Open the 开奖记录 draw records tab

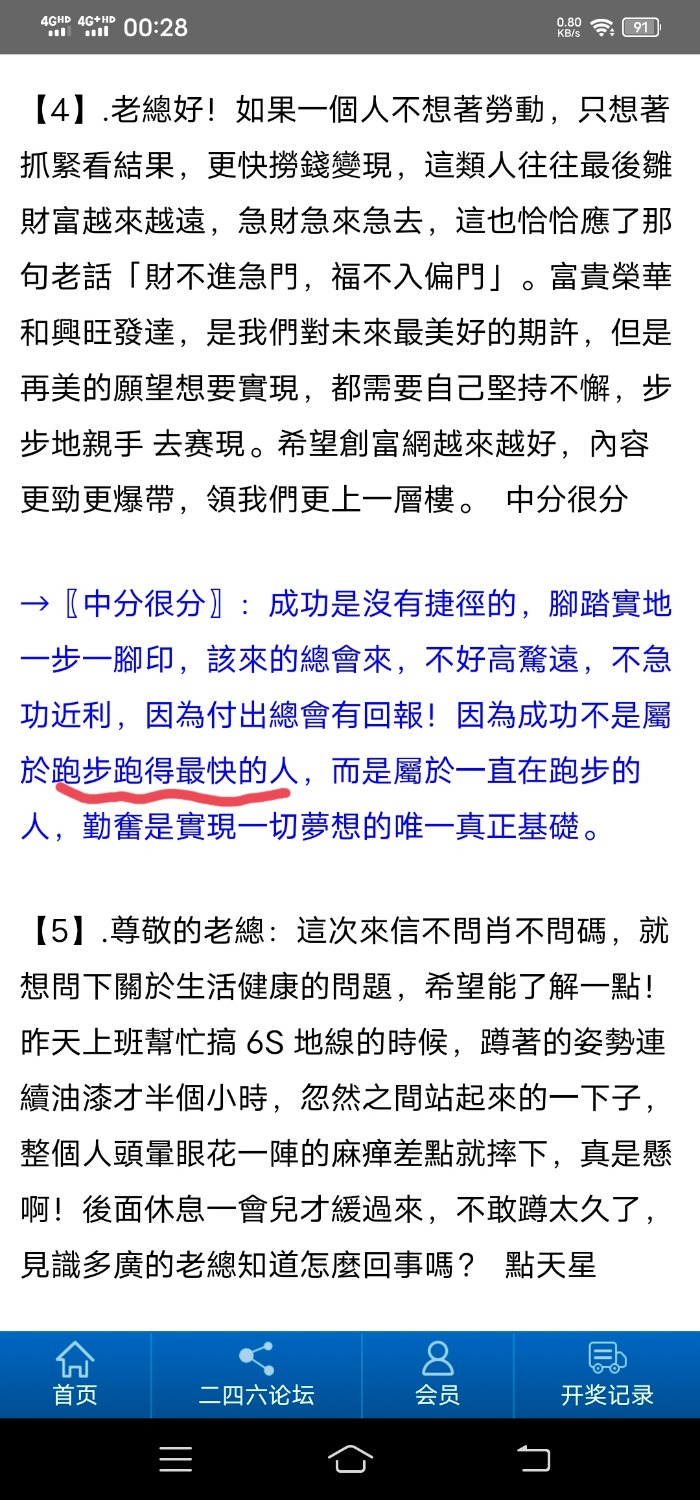click(x=607, y=1374)
